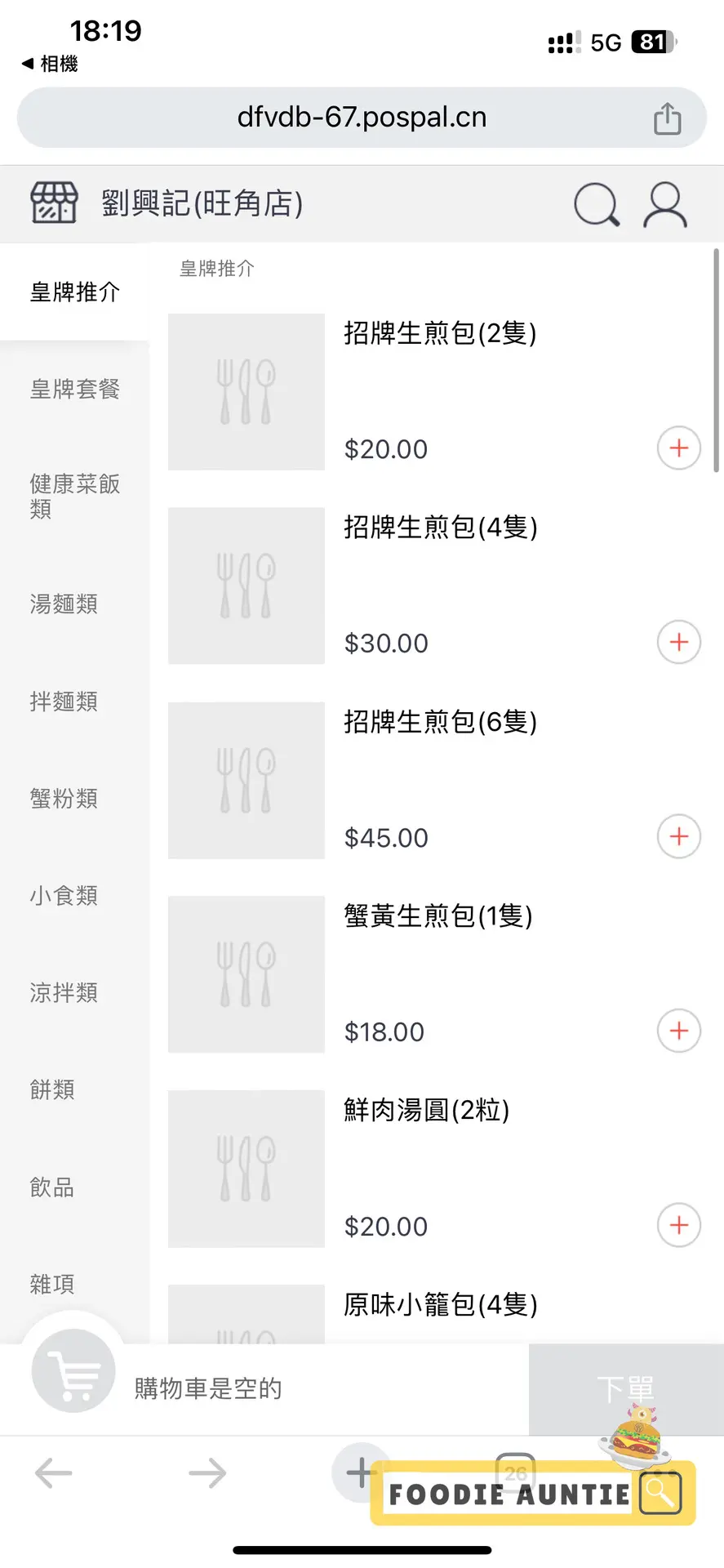Share this page from the address bar
The image size is (724, 1568).
click(667, 118)
